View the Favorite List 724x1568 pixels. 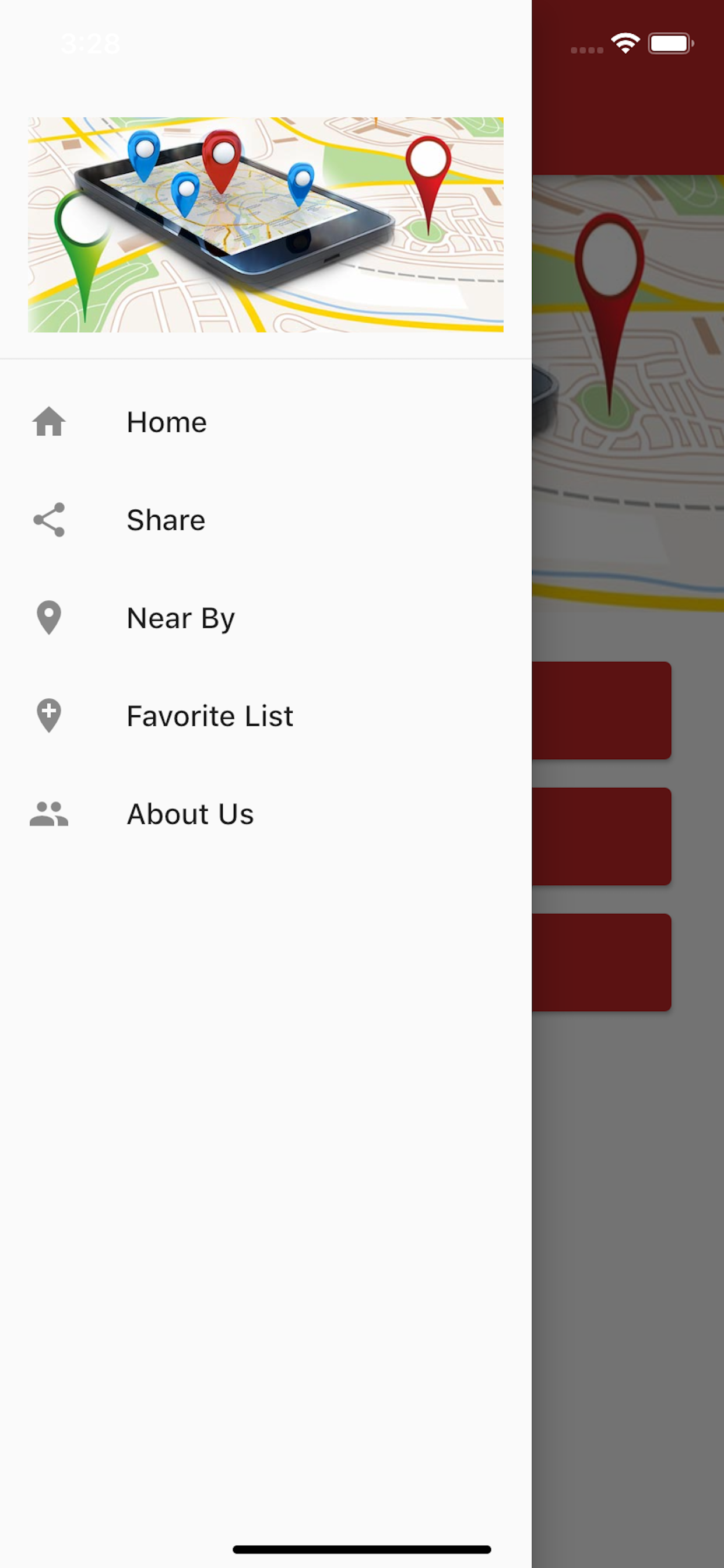(209, 716)
